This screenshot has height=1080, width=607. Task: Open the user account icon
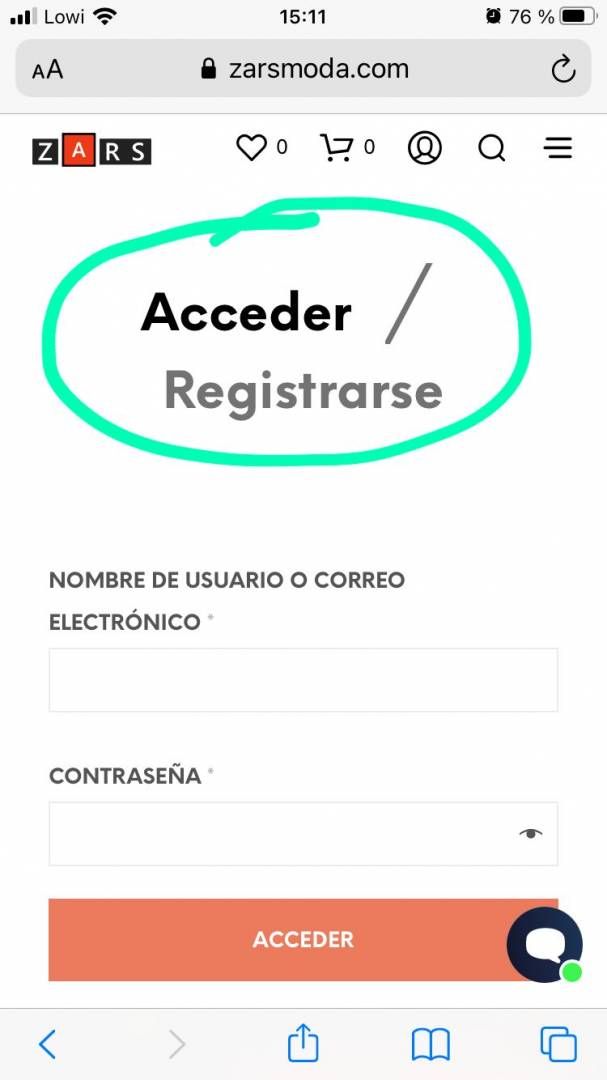point(424,148)
